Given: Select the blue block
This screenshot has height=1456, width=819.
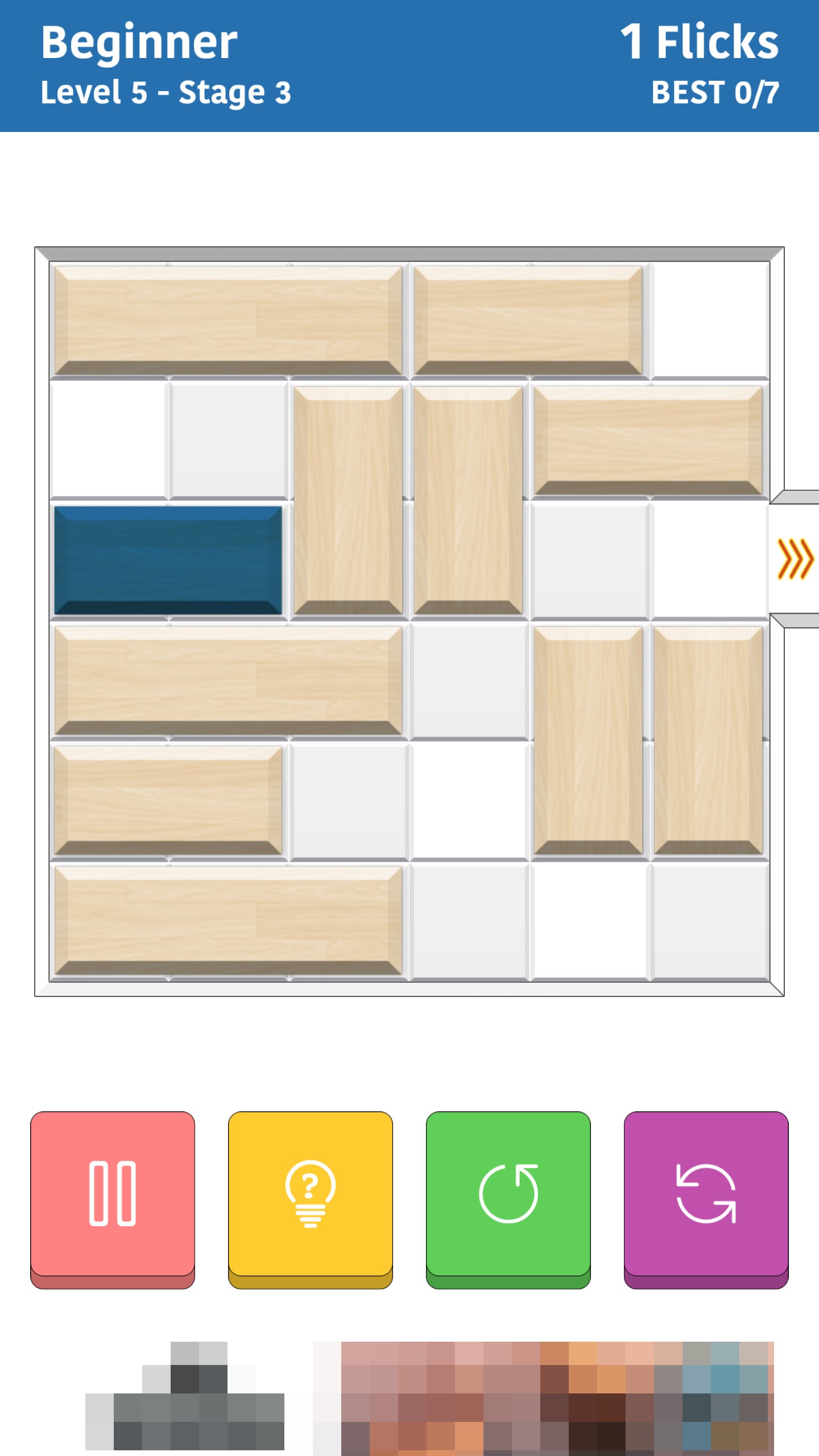Looking at the screenshot, I should tap(168, 560).
